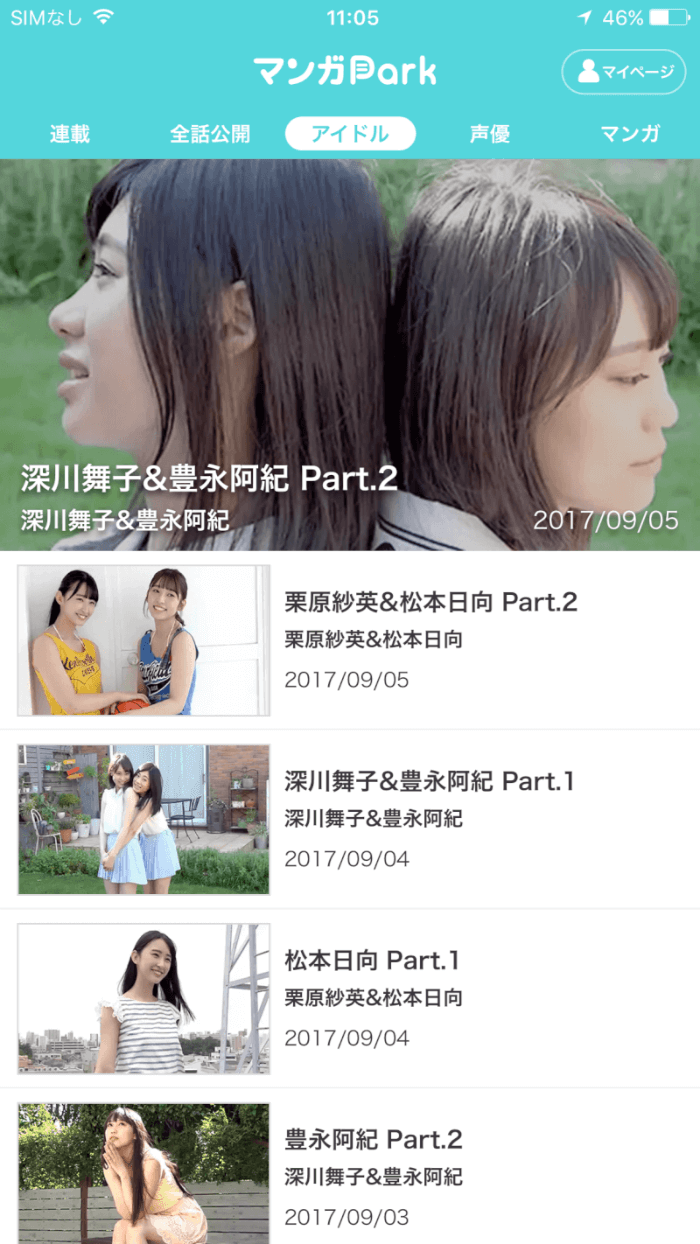The height and width of the screenshot is (1244, 700).
Task: Switch to the マンガ tab
Action: pos(630,134)
